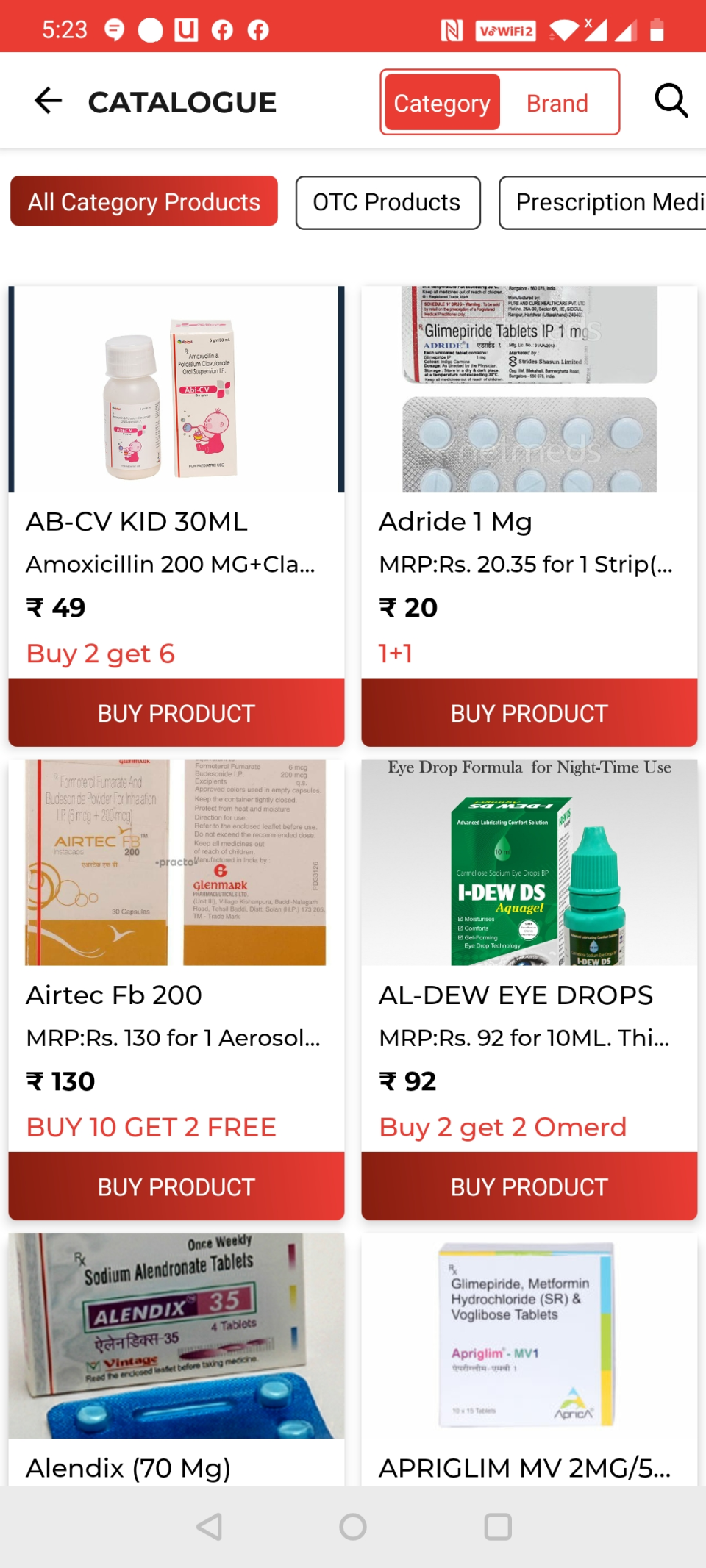706x1568 pixels.
Task: Filter by All Category Products
Action: (144, 201)
